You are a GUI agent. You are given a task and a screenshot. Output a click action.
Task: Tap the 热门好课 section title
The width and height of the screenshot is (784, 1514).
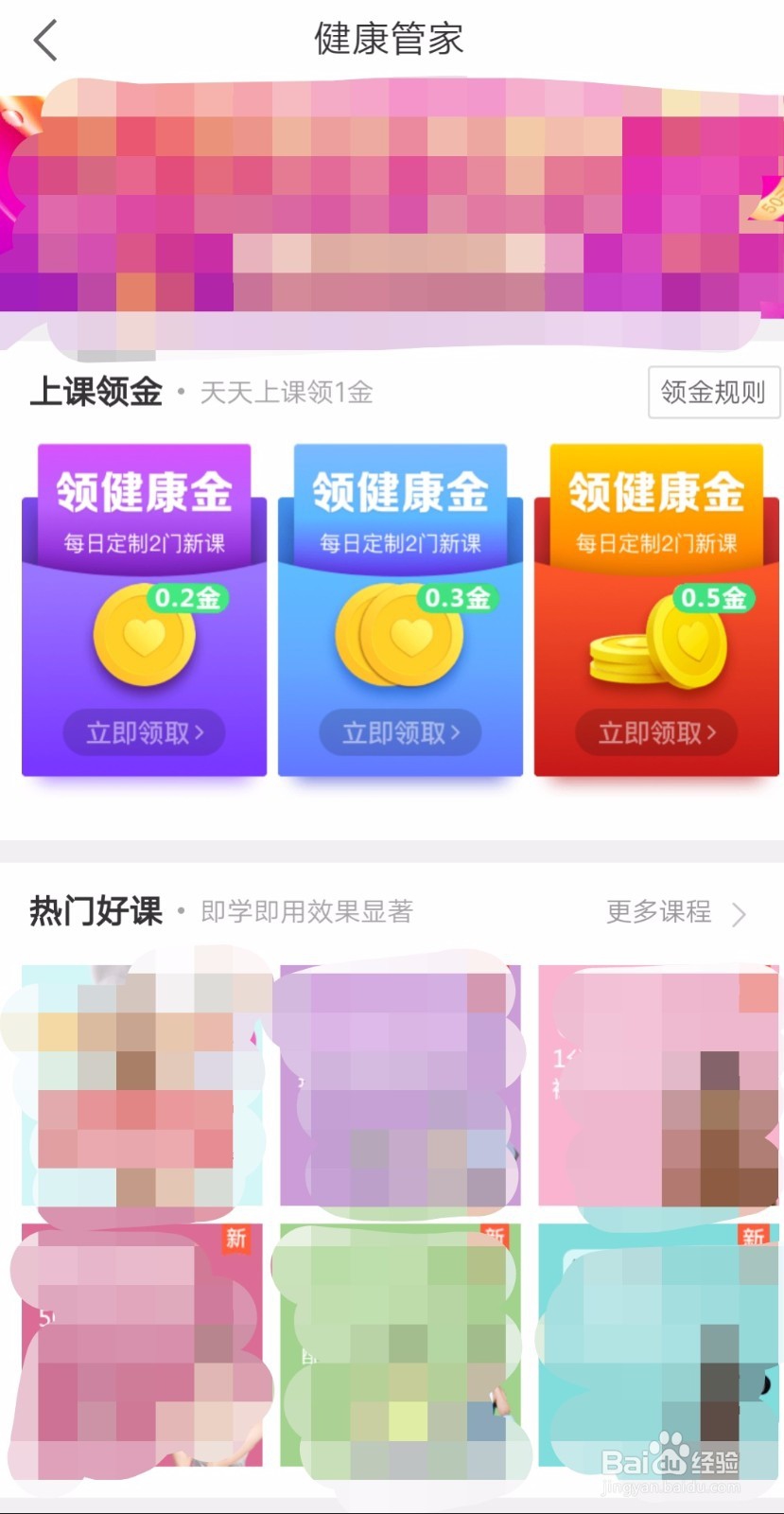click(x=95, y=911)
